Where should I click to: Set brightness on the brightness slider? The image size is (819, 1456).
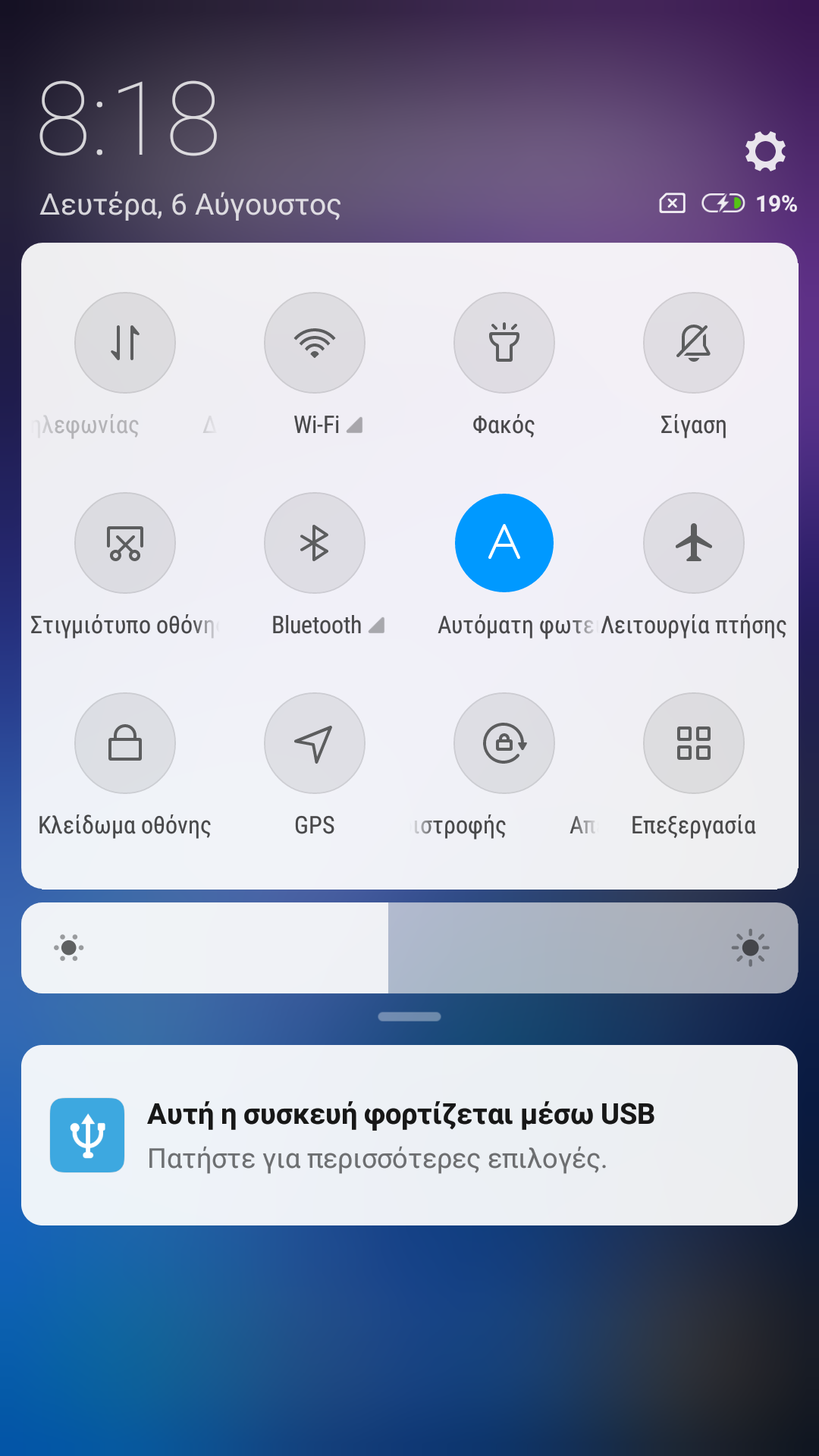[409, 948]
